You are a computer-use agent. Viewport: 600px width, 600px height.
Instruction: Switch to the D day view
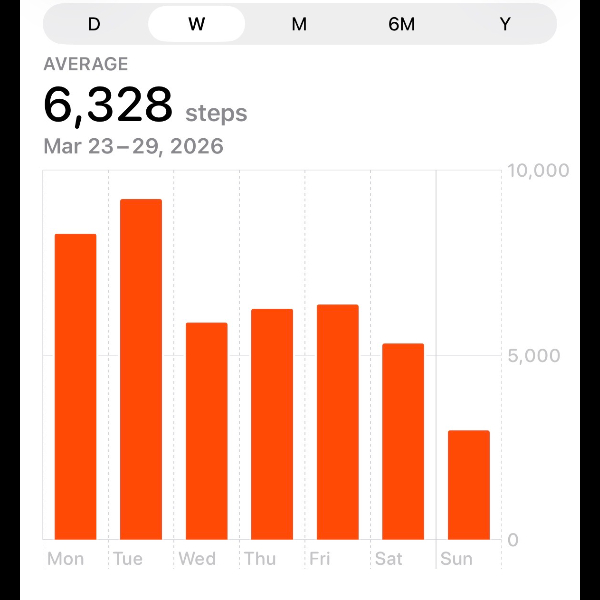click(94, 24)
